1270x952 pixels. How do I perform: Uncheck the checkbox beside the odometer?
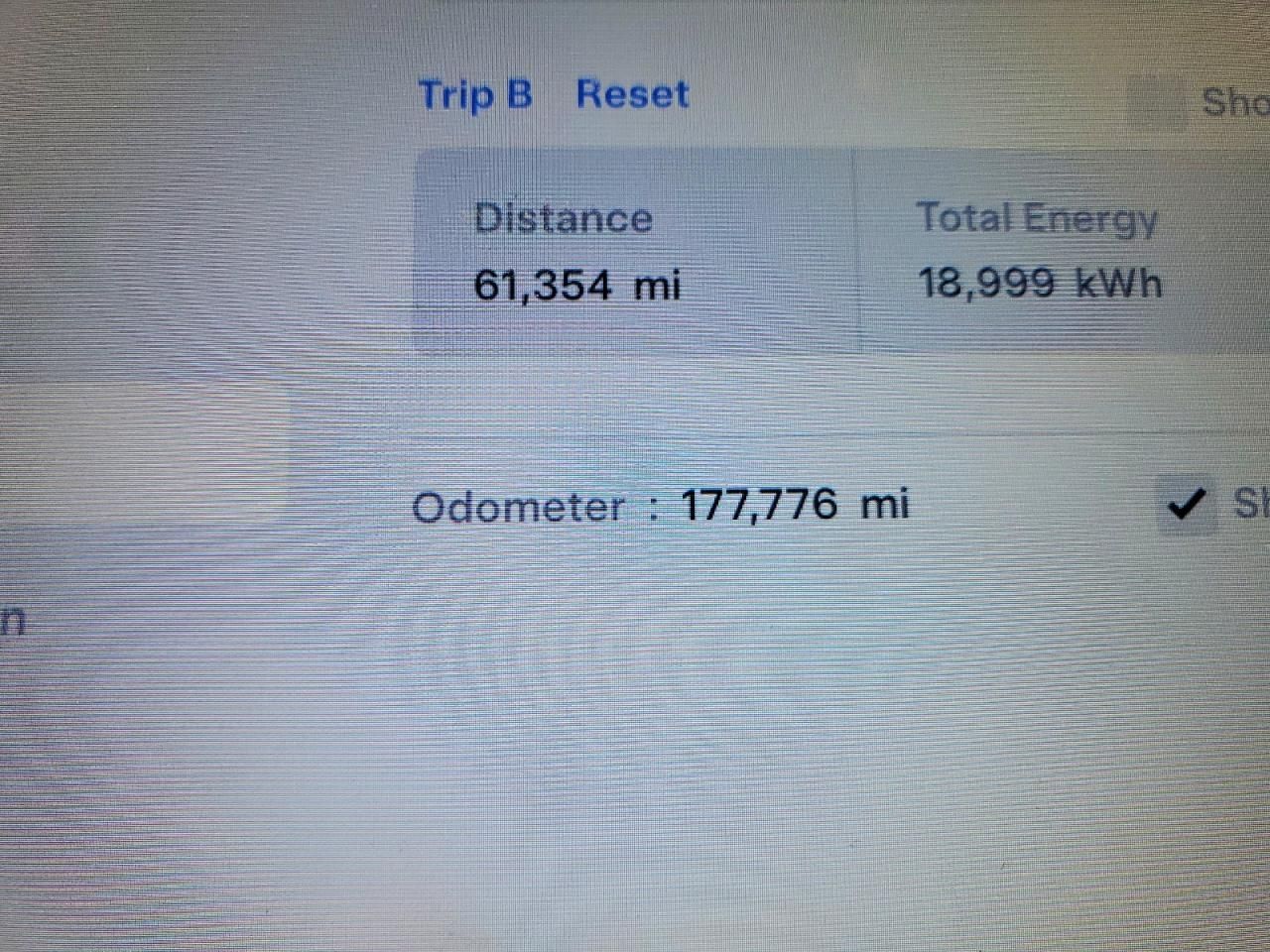coord(1187,504)
